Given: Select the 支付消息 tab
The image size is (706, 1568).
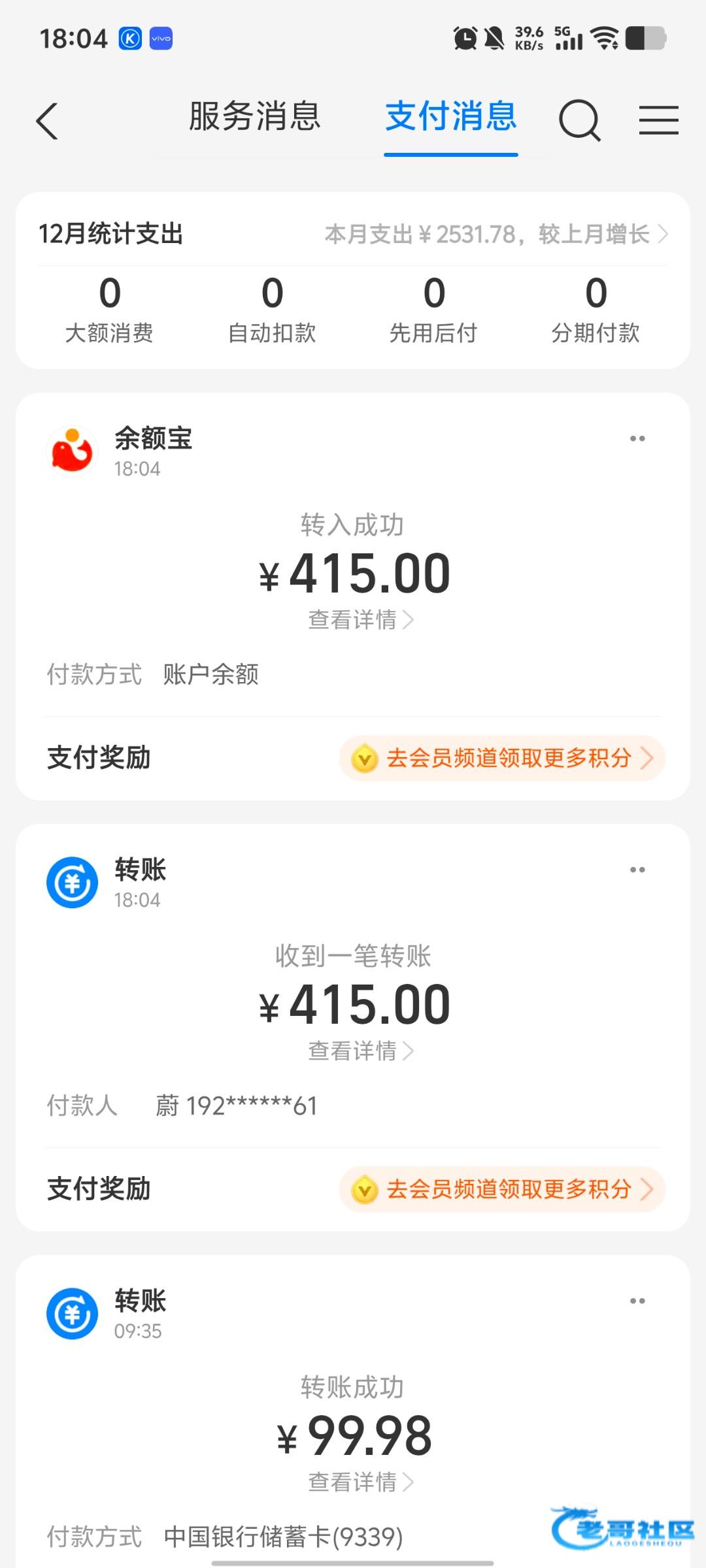Looking at the screenshot, I should click(451, 117).
